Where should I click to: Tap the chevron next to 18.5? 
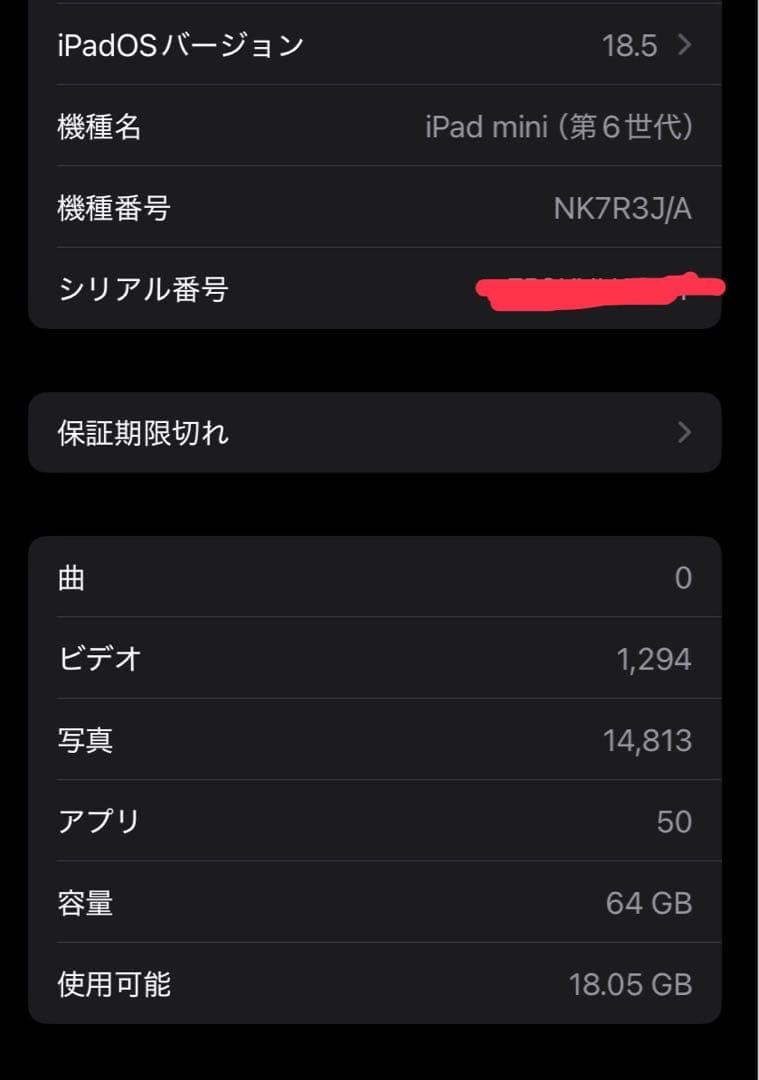[684, 44]
